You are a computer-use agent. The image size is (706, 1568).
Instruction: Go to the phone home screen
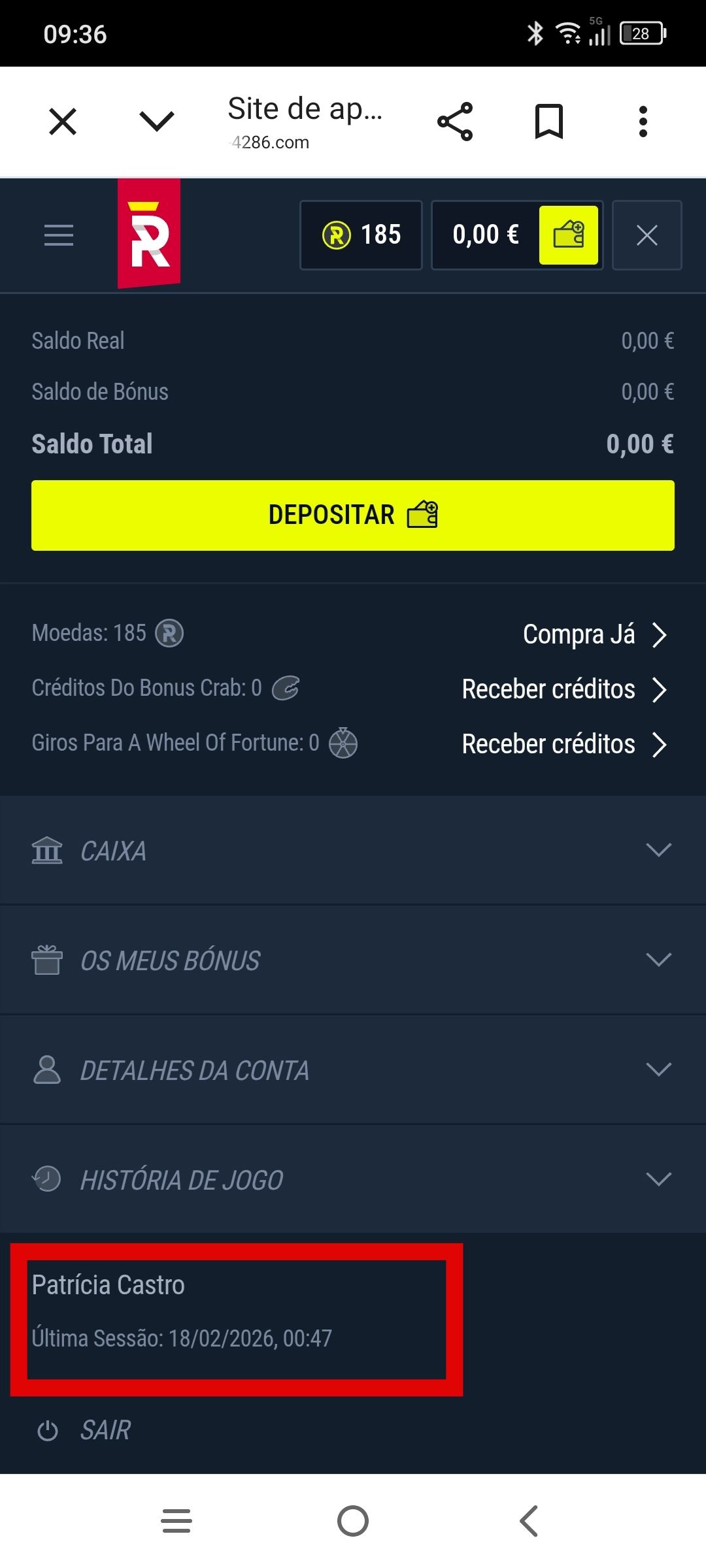[353, 1521]
